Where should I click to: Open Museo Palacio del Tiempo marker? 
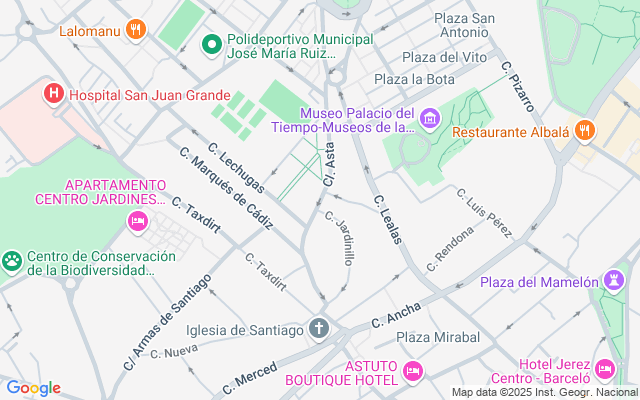tap(430, 120)
